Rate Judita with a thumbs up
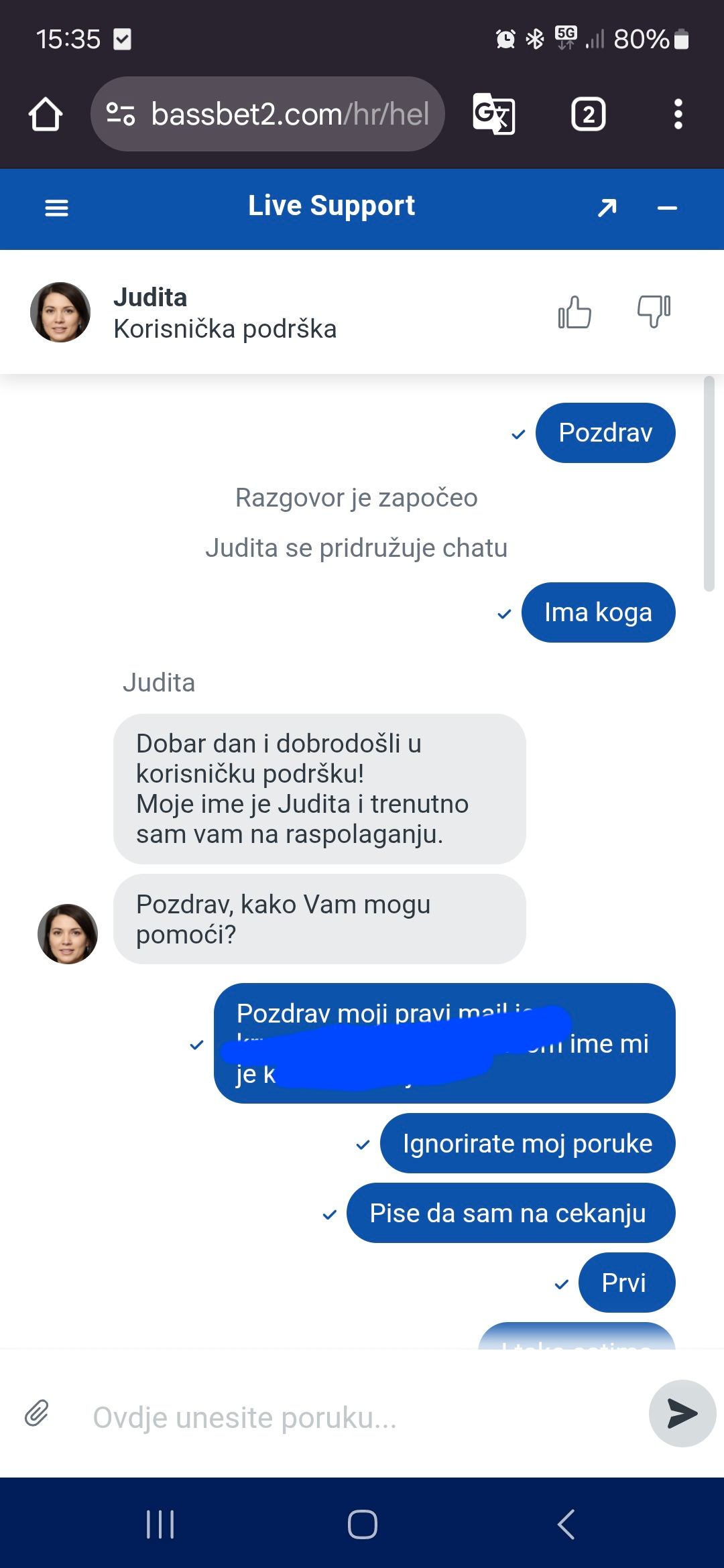The image size is (724, 1568). (x=575, y=312)
